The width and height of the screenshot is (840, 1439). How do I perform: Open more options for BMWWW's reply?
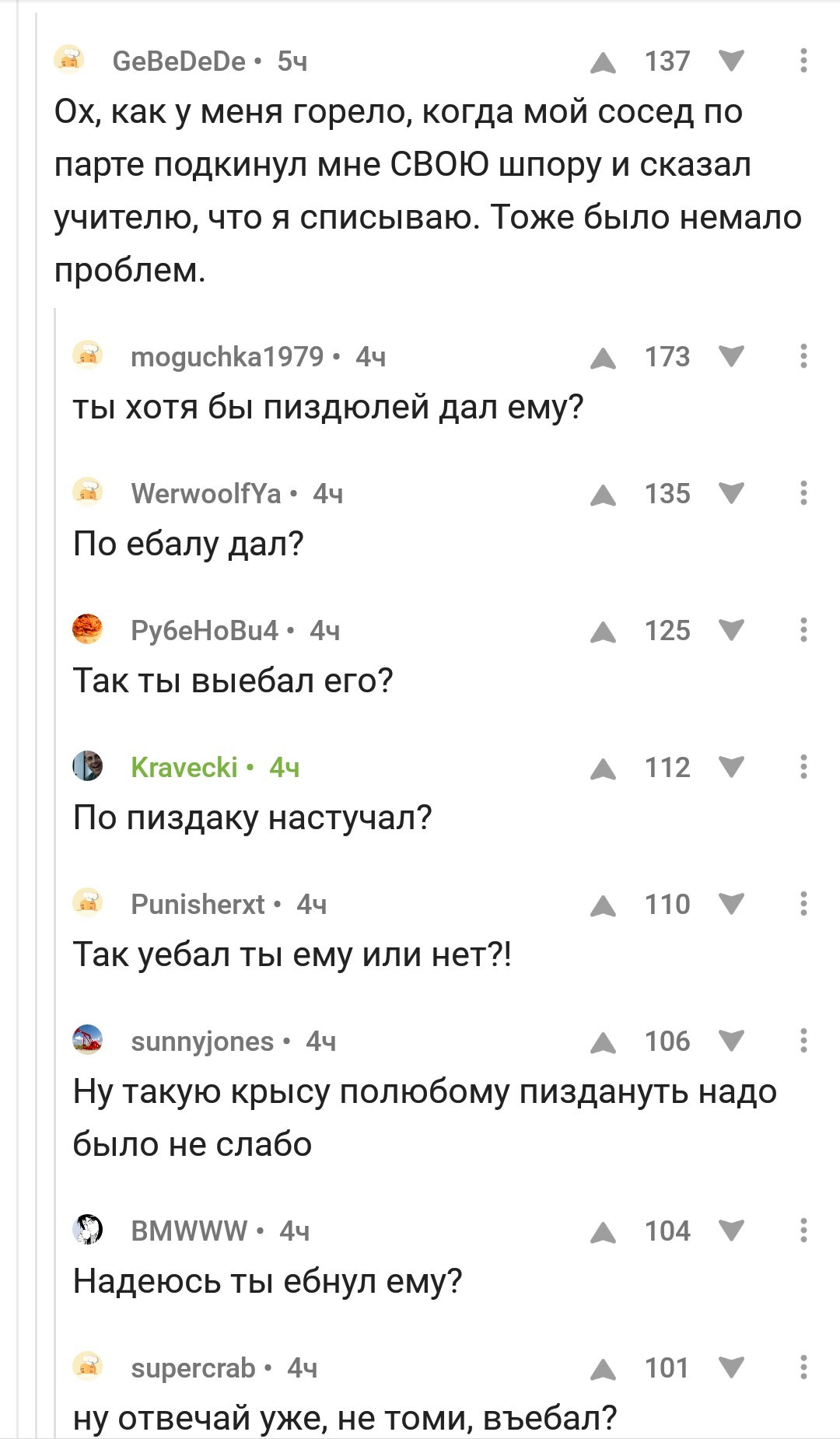803,1231
